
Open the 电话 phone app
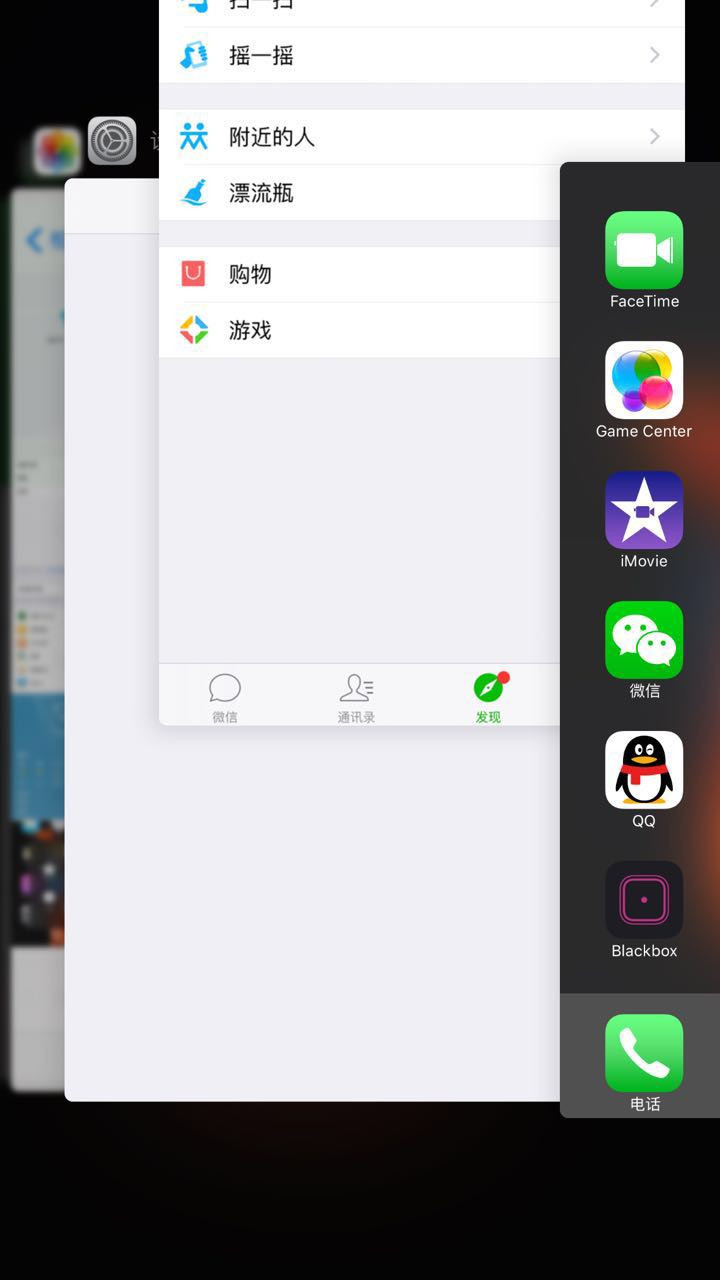point(644,1054)
